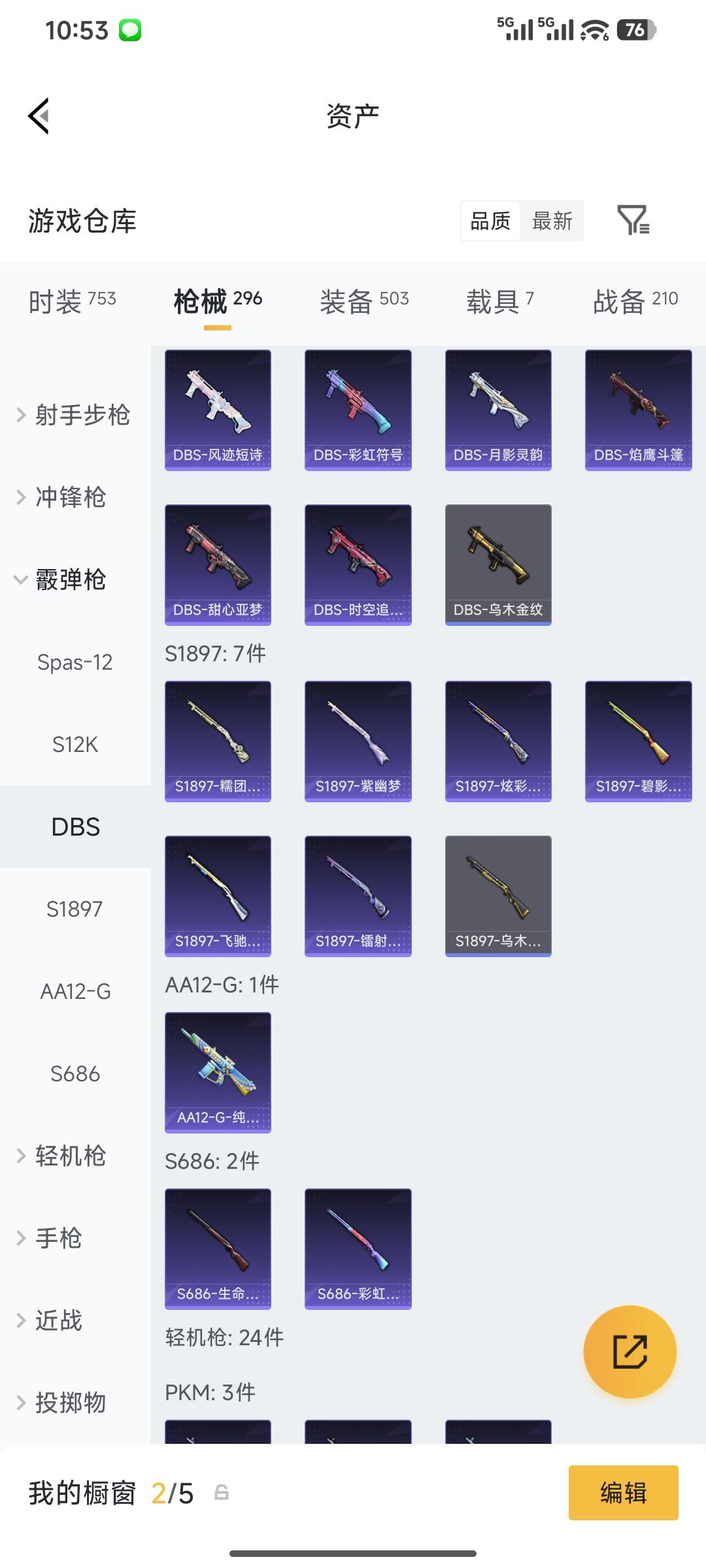
Task: Open the AA12-G skin tile
Action: click(218, 1072)
